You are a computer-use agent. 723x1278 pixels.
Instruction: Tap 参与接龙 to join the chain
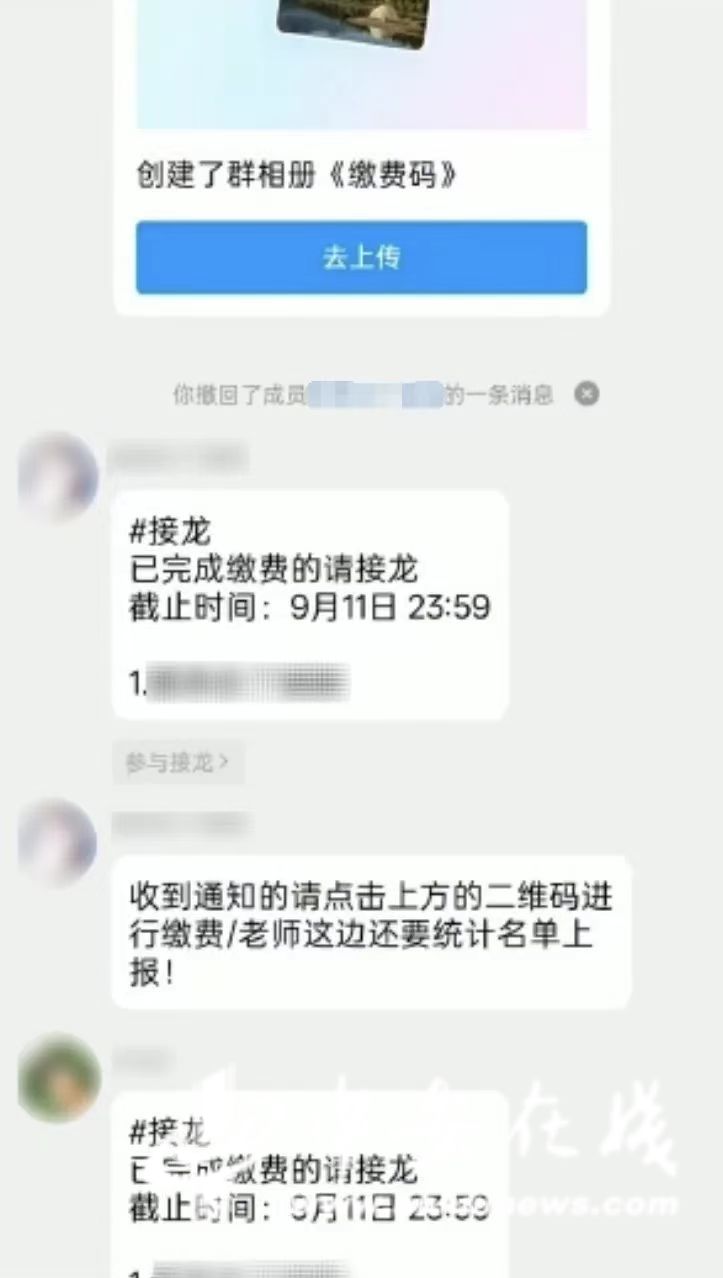(177, 763)
